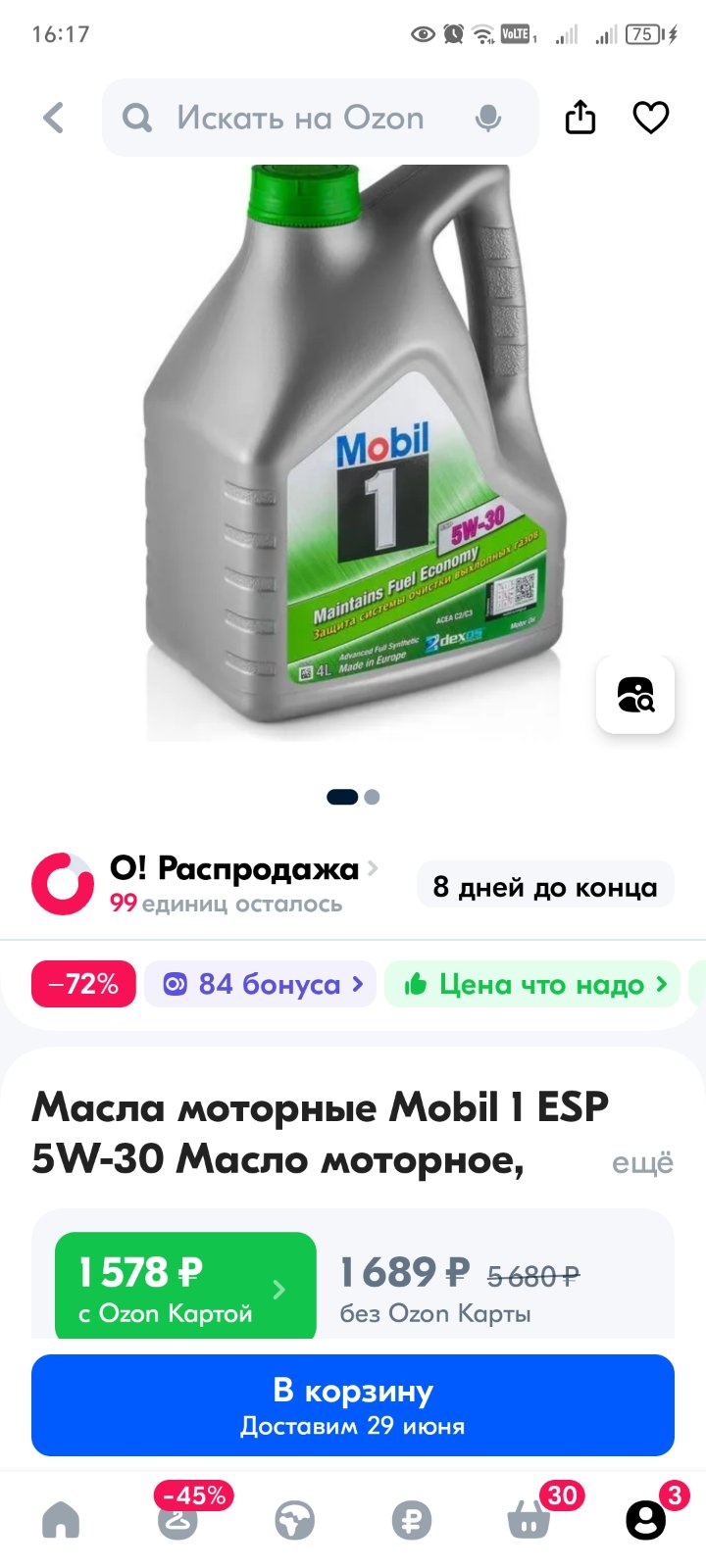Add the item with 'В корзину' button
The height and width of the screenshot is (1568, 706).
click(353, 1405)
